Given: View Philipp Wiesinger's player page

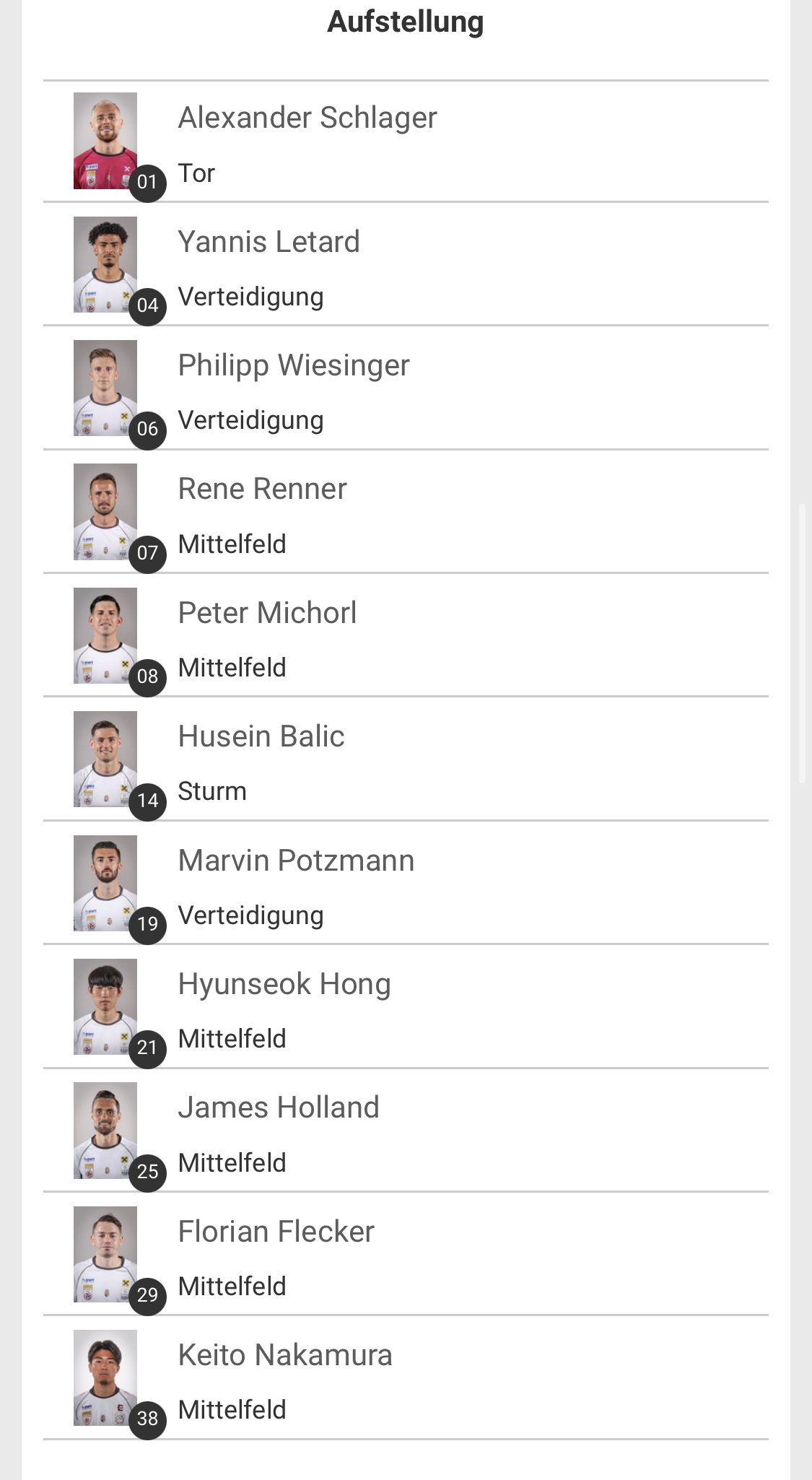Looking at the screenshot, I should point(406,388).
